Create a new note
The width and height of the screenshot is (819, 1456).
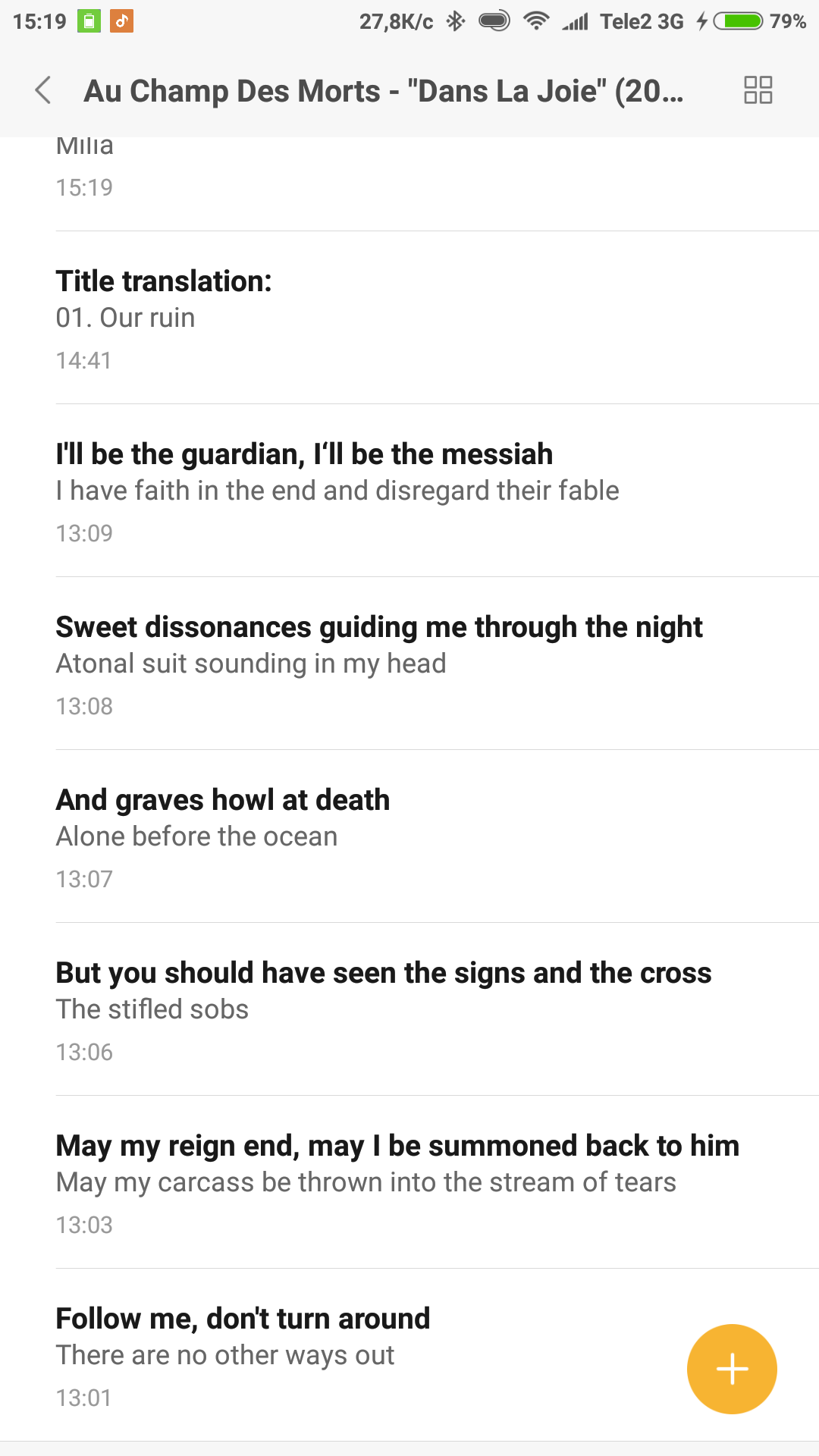[731, 1369]
